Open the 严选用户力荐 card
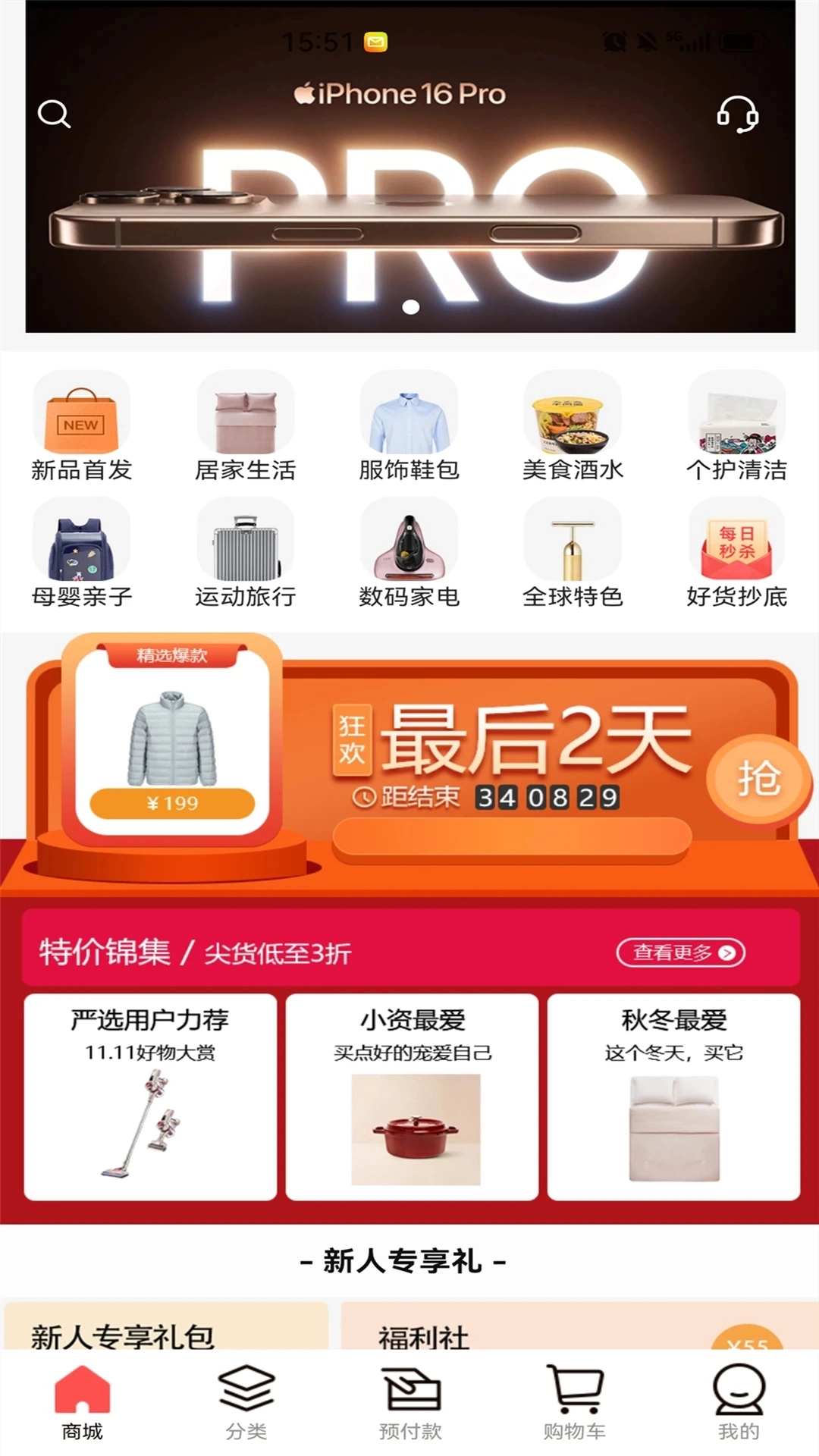Image resolution: width=819 pixels, height=1456 pixels. coord(150,1097)
